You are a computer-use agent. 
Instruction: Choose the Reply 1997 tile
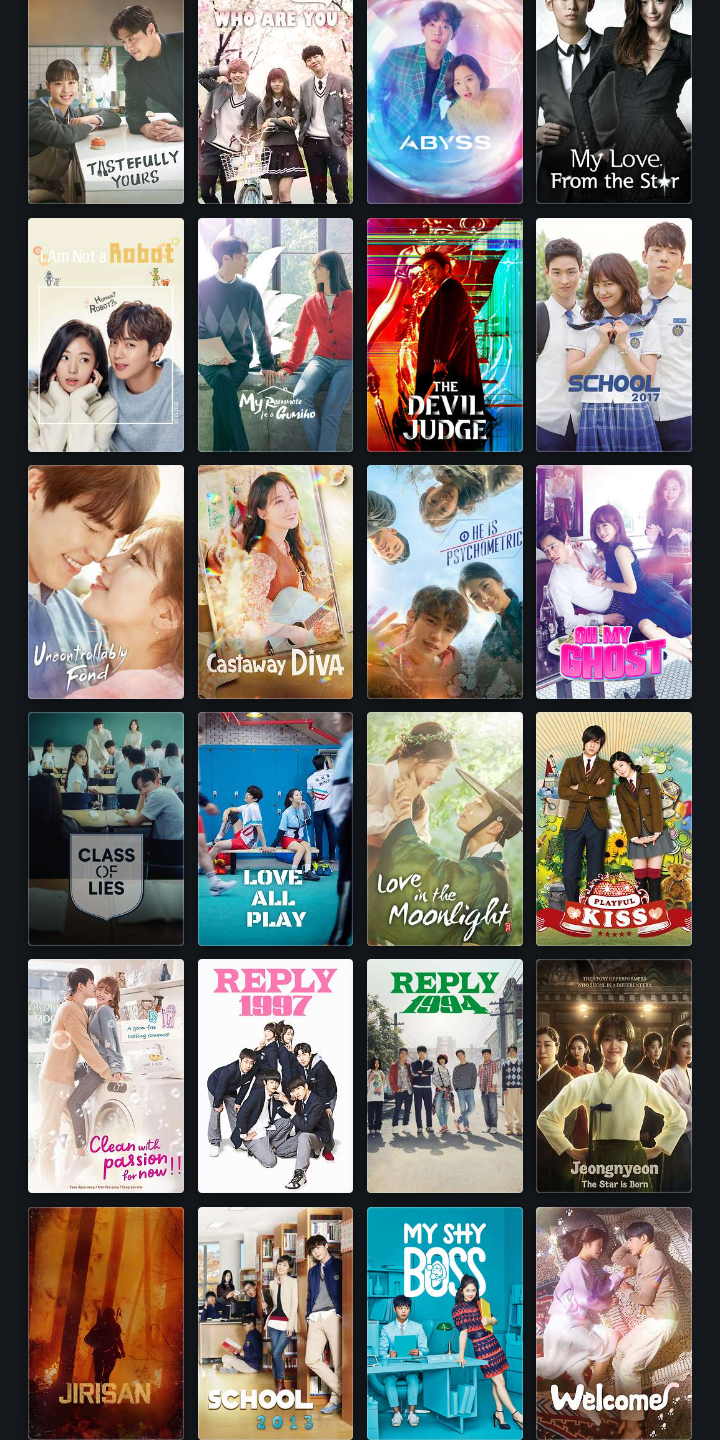point(275,1076)
